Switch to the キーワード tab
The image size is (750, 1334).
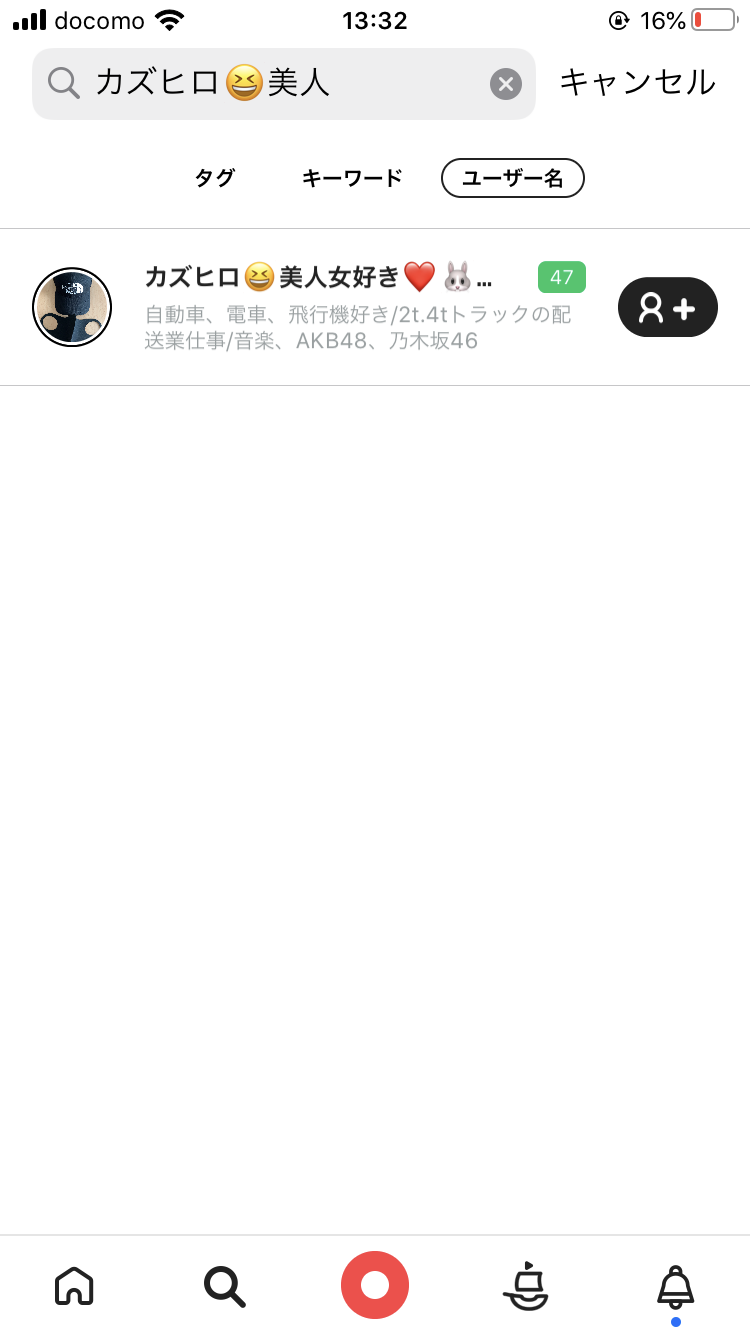[x=352, y=179]
